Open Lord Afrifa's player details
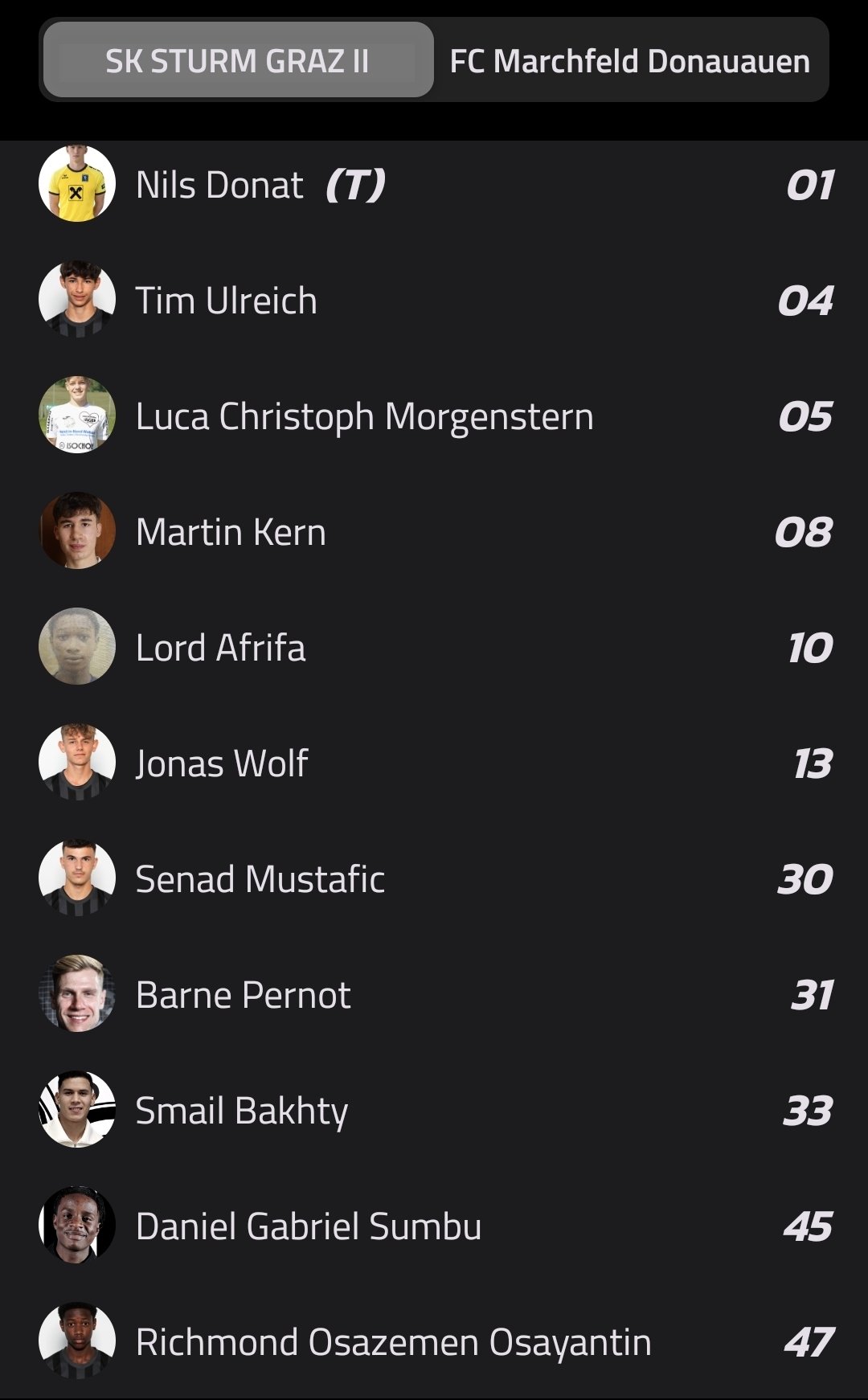This screenshot has height=1400, width=868. point(434,648)
